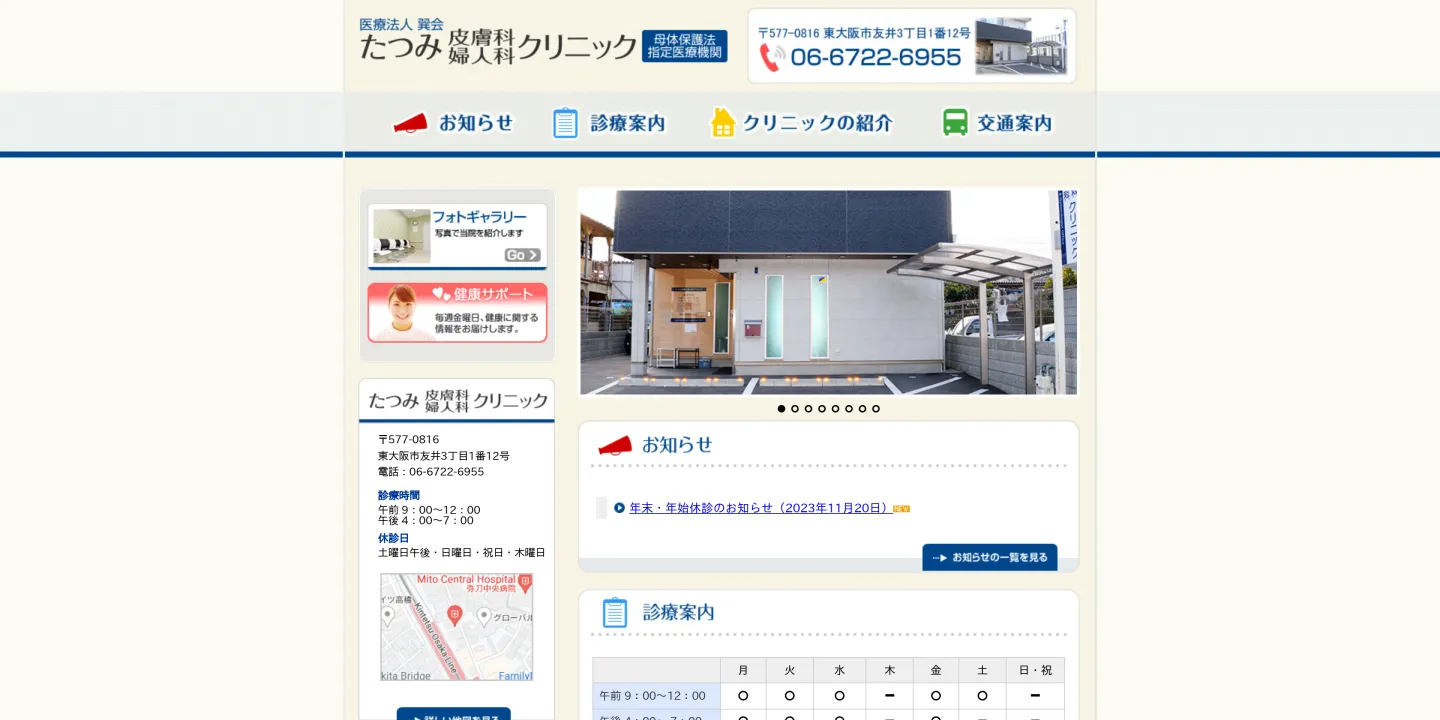Call the clinic number 06-6722-6955

pyautogui.click(x=874, y=58)
